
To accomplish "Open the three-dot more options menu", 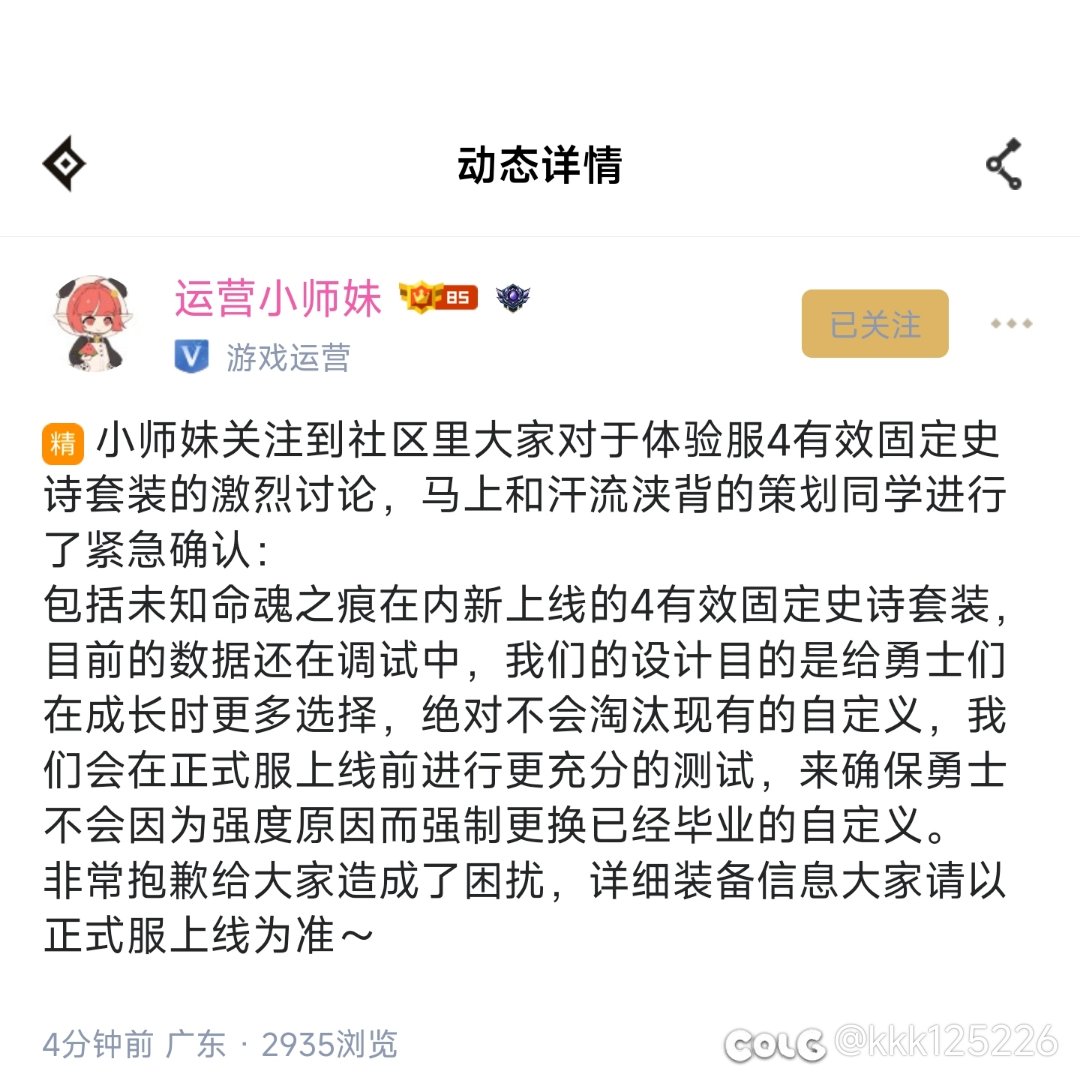I will [1010, 324].
